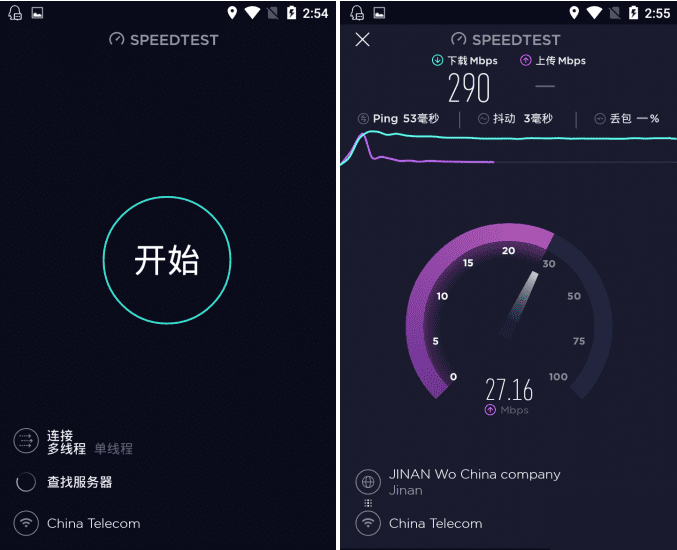Open China Telecom below the JINAN server
The width and height of the screenshot is (677, 550).
point(435,523)
